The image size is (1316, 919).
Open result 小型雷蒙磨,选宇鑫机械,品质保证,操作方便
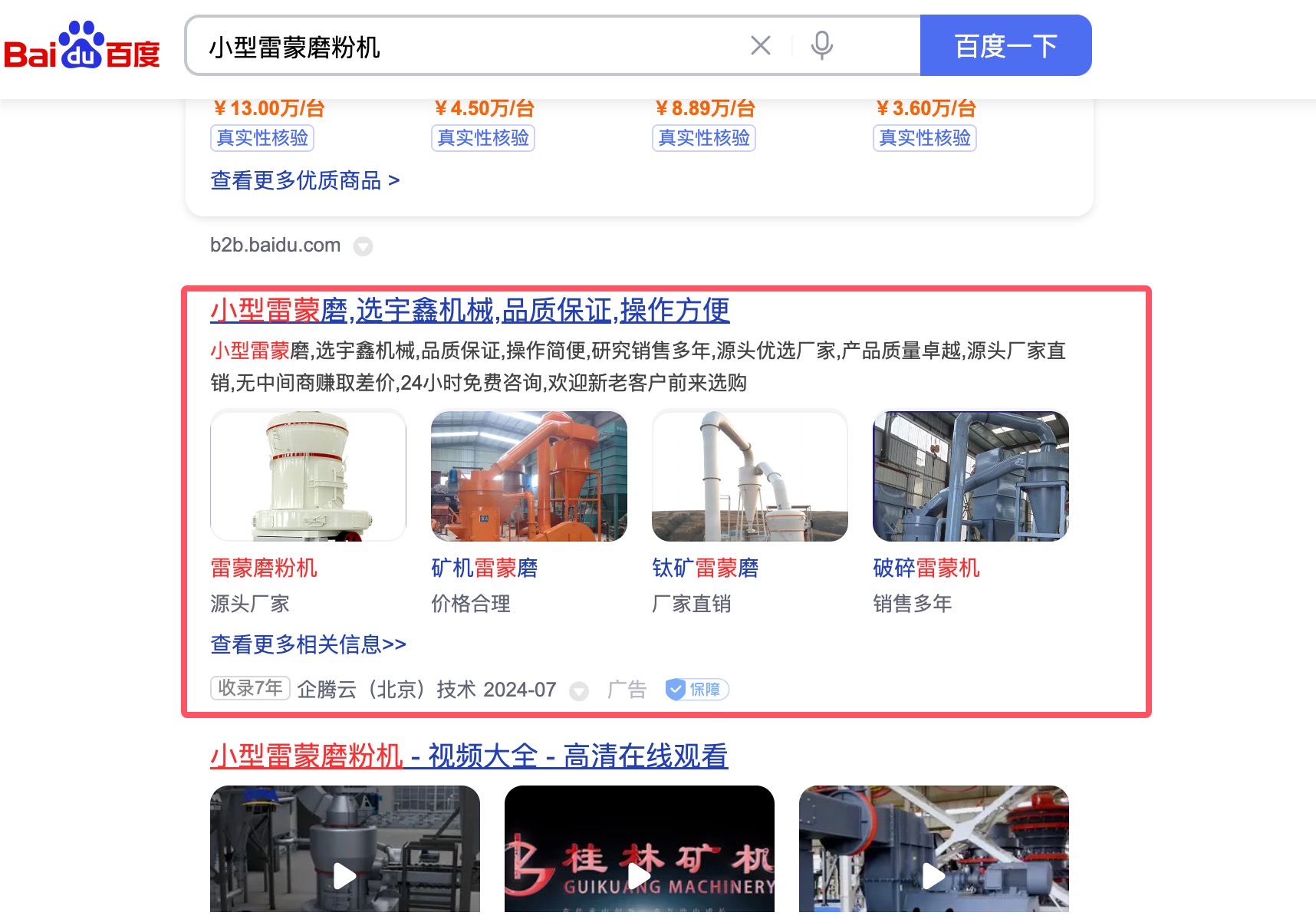[x=469, y=311]
